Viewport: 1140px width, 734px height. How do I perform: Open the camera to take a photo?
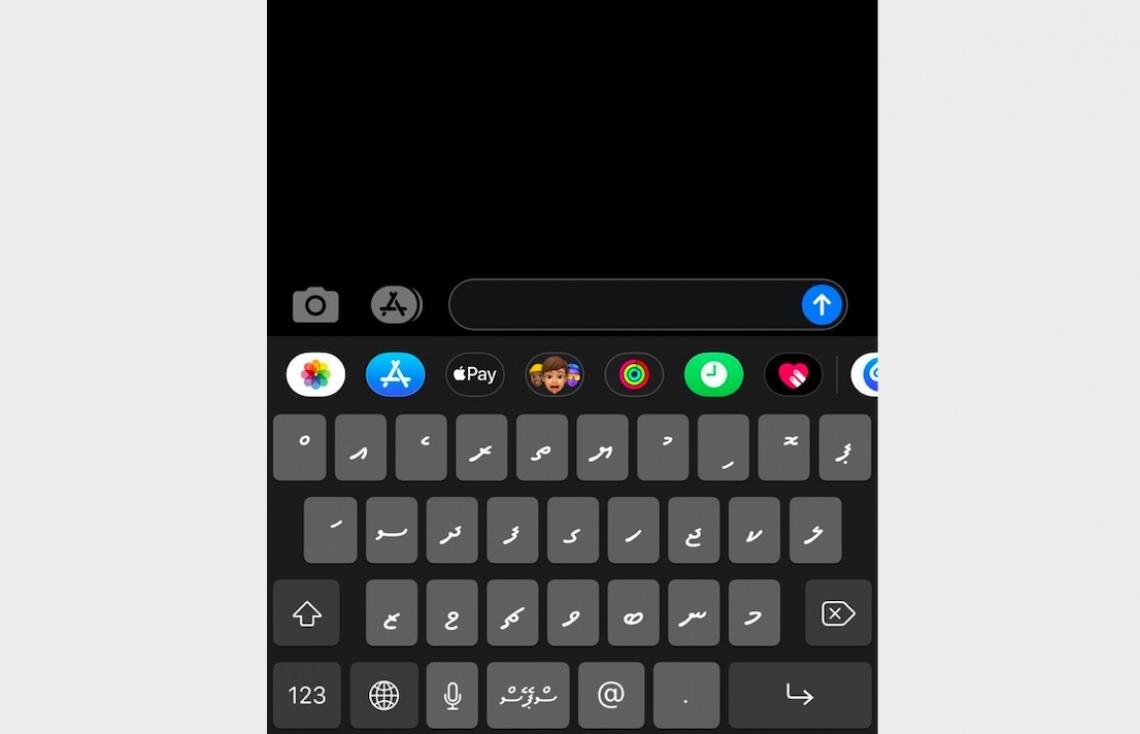pyautogui.click(x=315, y=305)
